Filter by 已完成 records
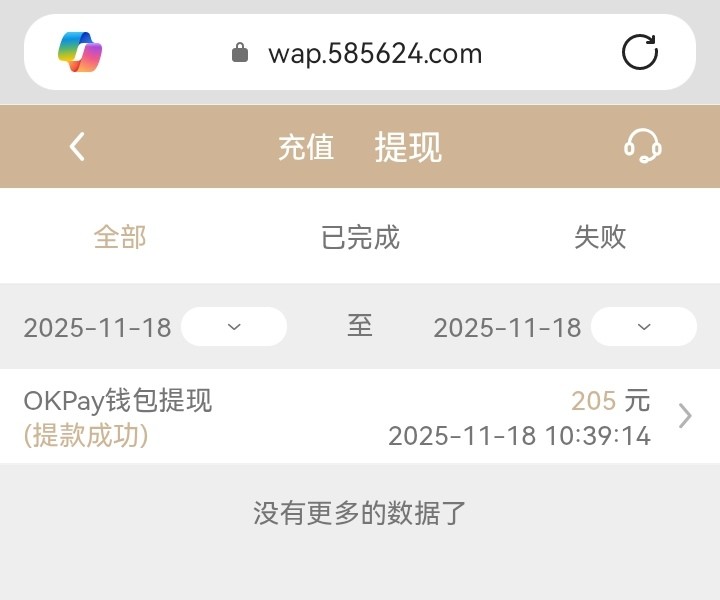The width and height of the screenshot is (720, 600). click(x=360, y=237)
